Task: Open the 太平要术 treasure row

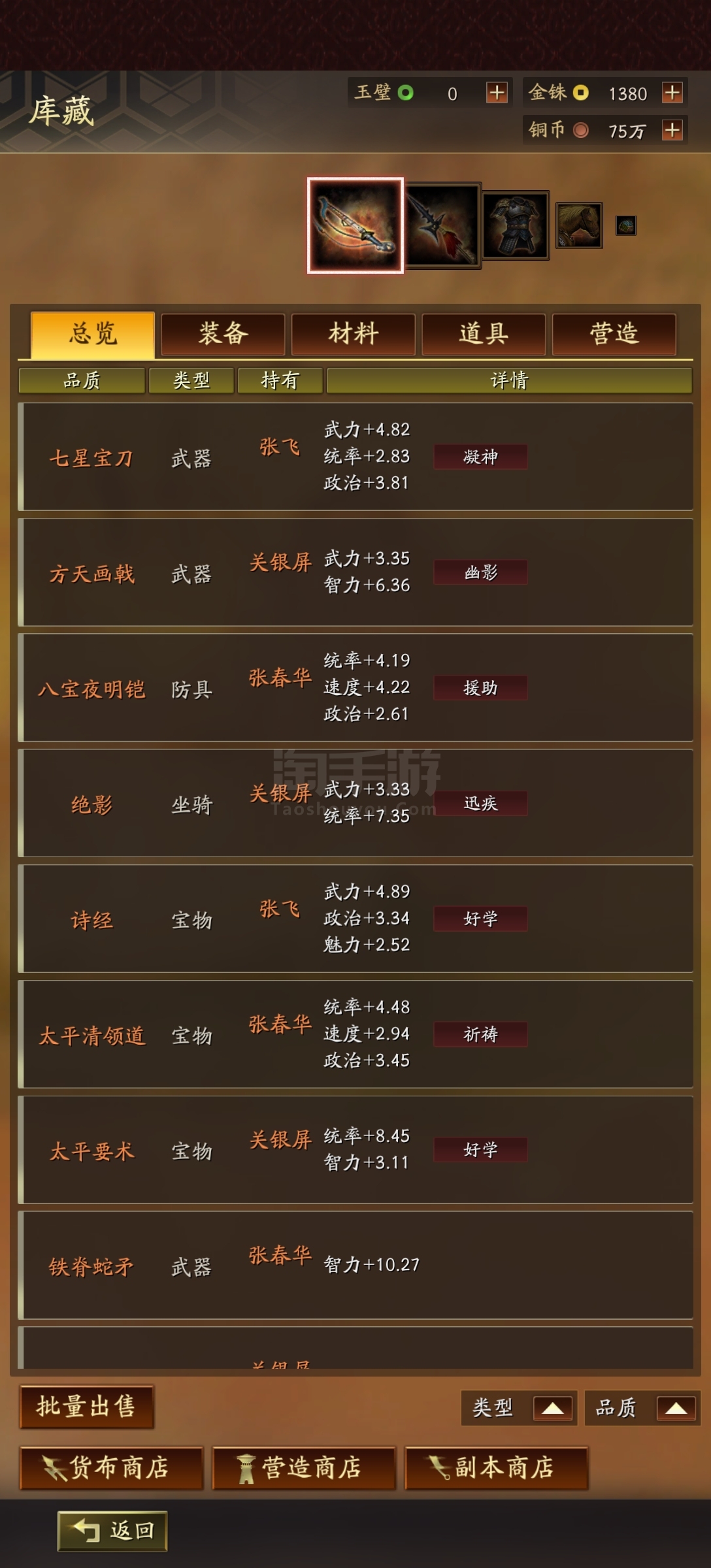Action: [355, 1150]
